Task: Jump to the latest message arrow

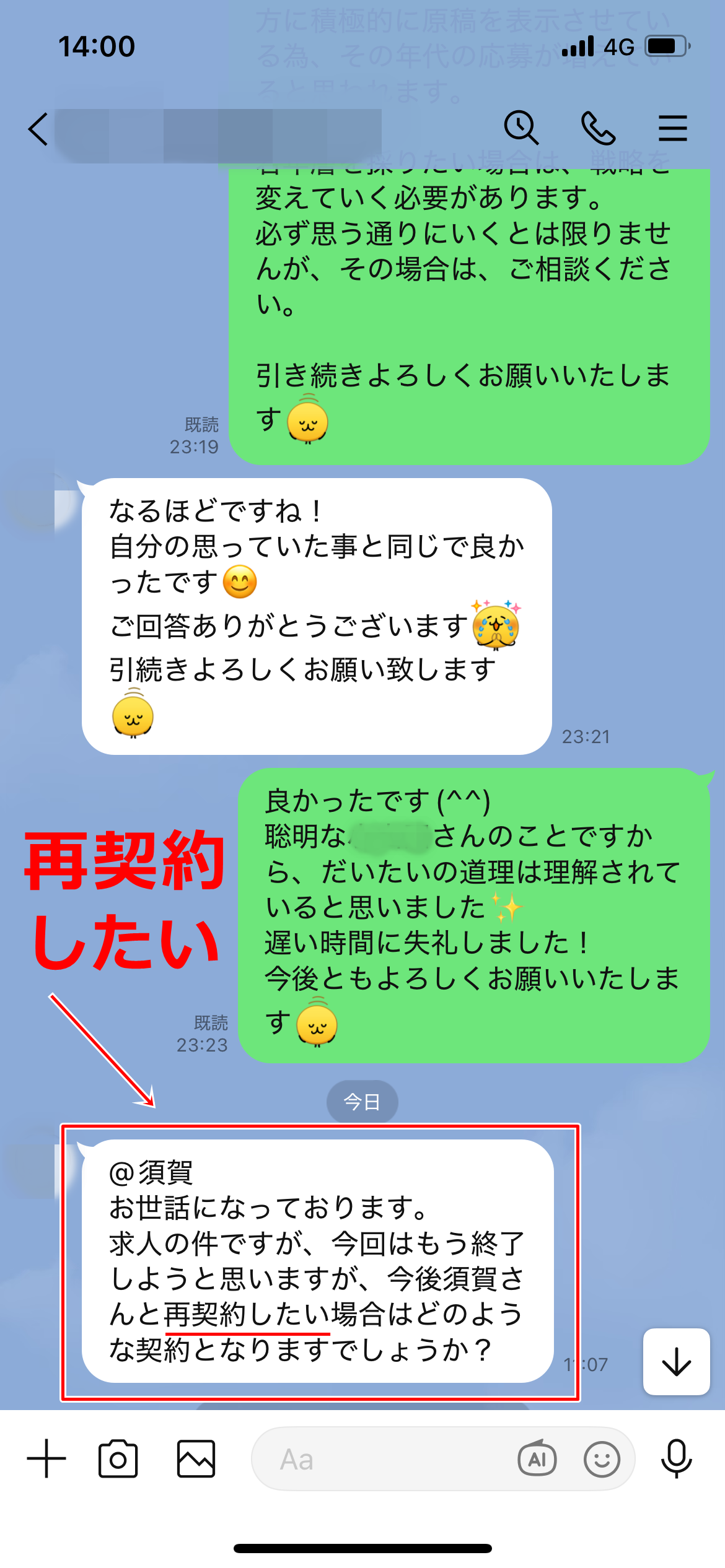Action: 676,1361
